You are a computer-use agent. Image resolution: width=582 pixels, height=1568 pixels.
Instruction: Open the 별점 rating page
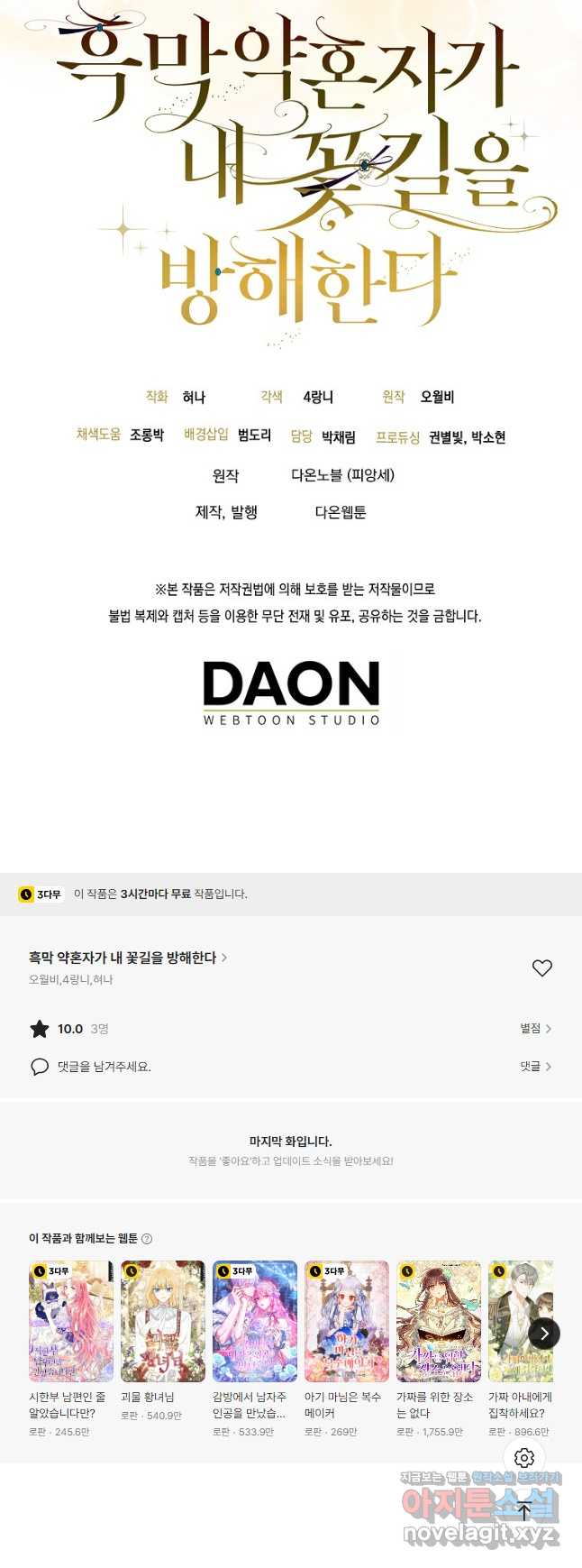pyautogui.click(x=535, y=1028)
